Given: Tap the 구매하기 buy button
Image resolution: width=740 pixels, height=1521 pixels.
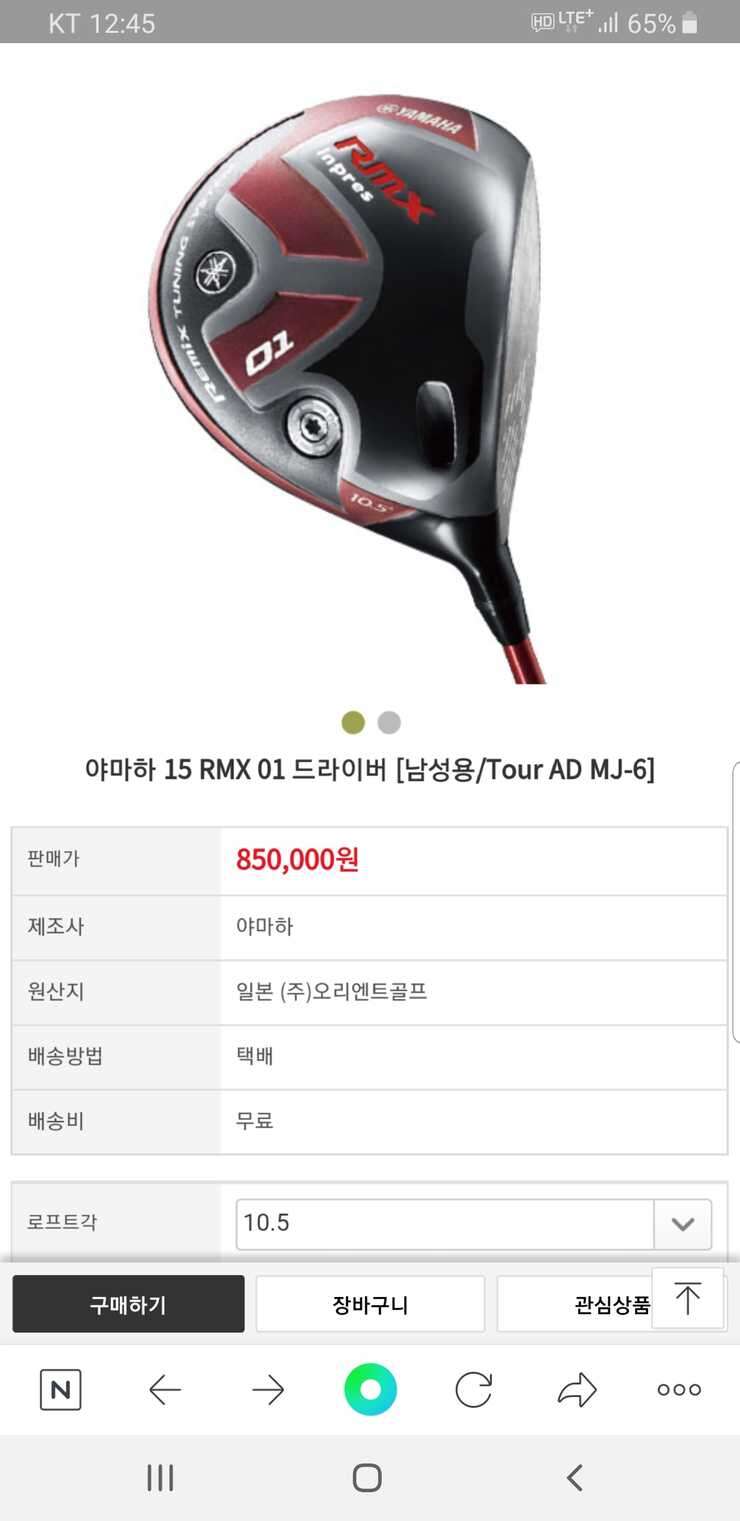Looking at the screenshot, I should (x=128, y=1304).
